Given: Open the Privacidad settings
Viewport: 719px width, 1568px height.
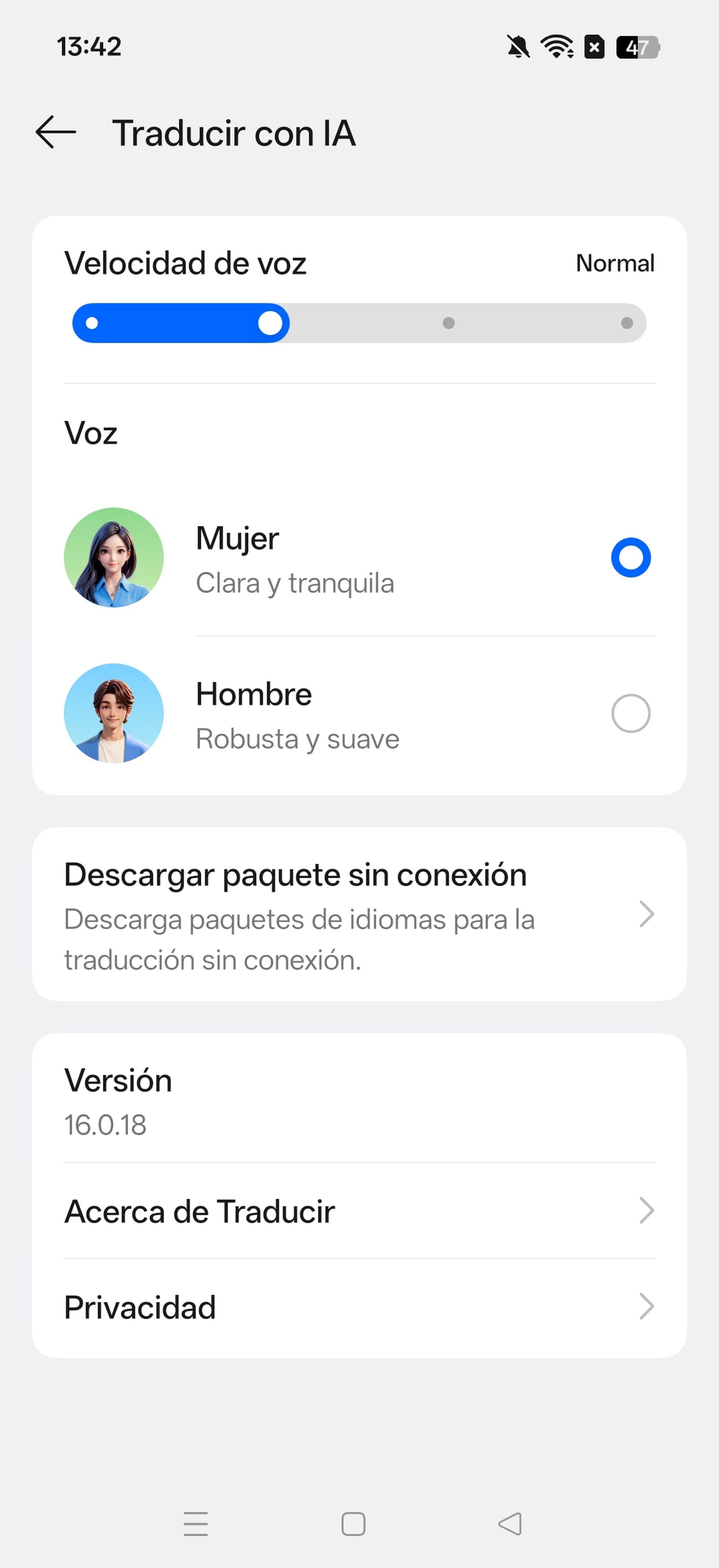Looking at the screenshot, I should point(359,1307).
